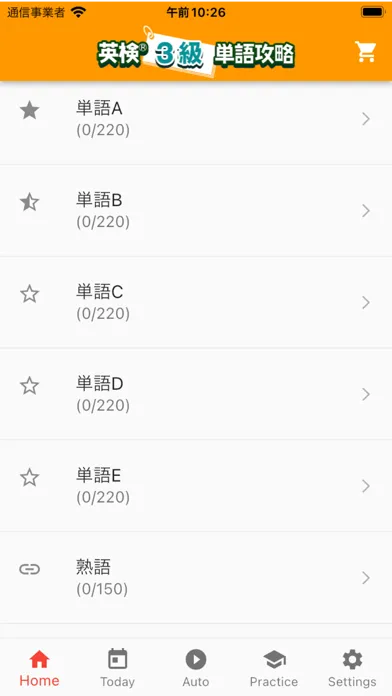This screenshot has height=696, width=392.
Task: Select the 単語C row
Action: [x=196, y=303]
